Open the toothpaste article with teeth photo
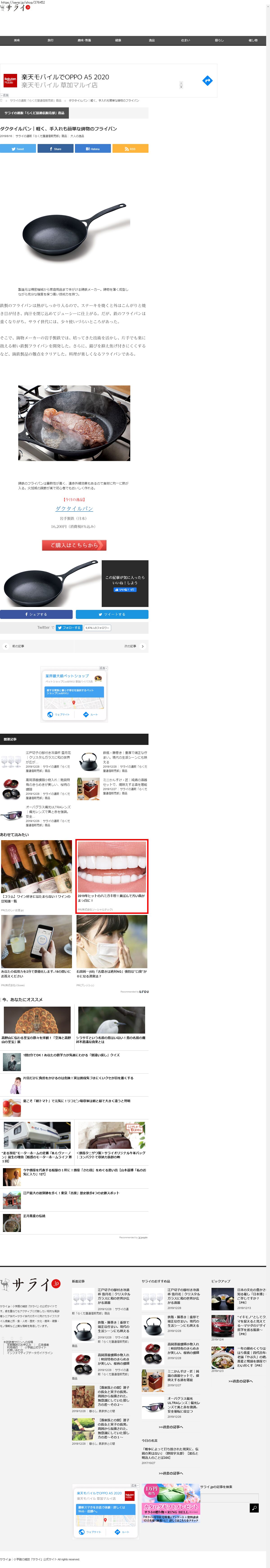270x1568 pixels. pos(112,867)
